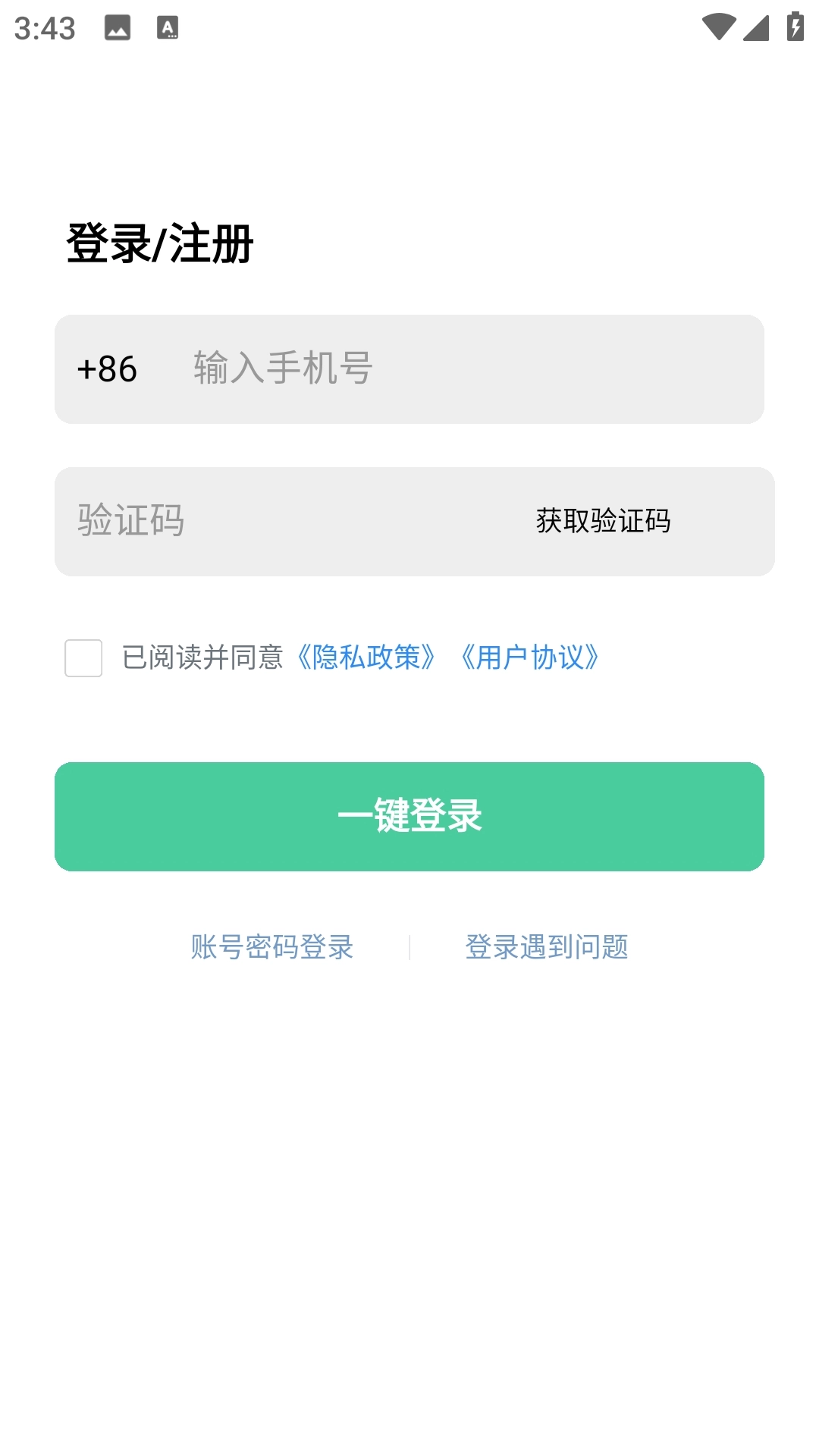Tap the charging battery icon
819x1456 pixels.
coord(793,25)
